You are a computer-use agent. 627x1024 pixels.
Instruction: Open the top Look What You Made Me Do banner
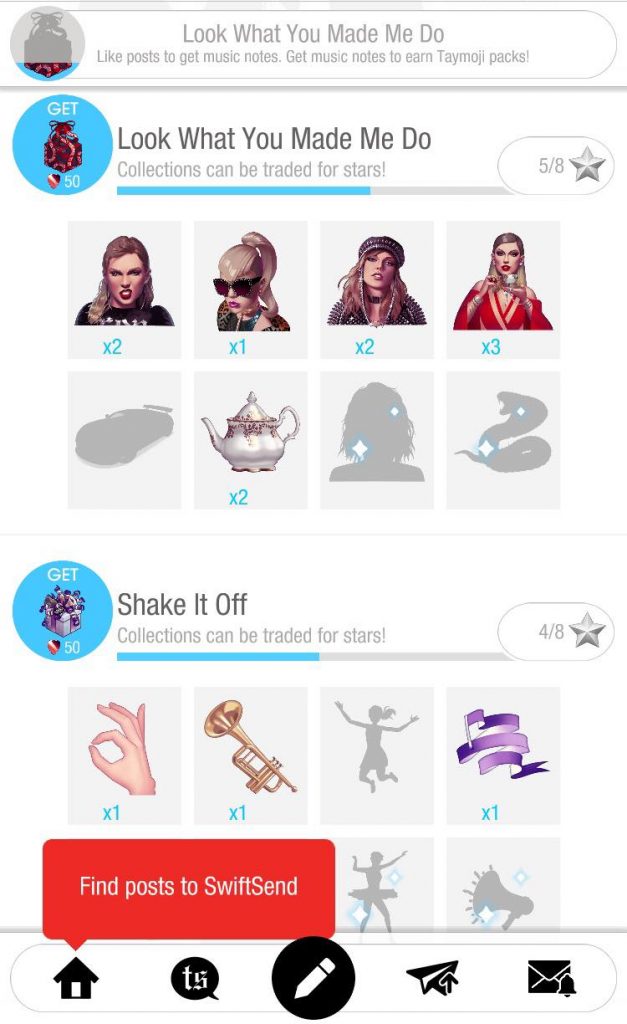[313, 45]
